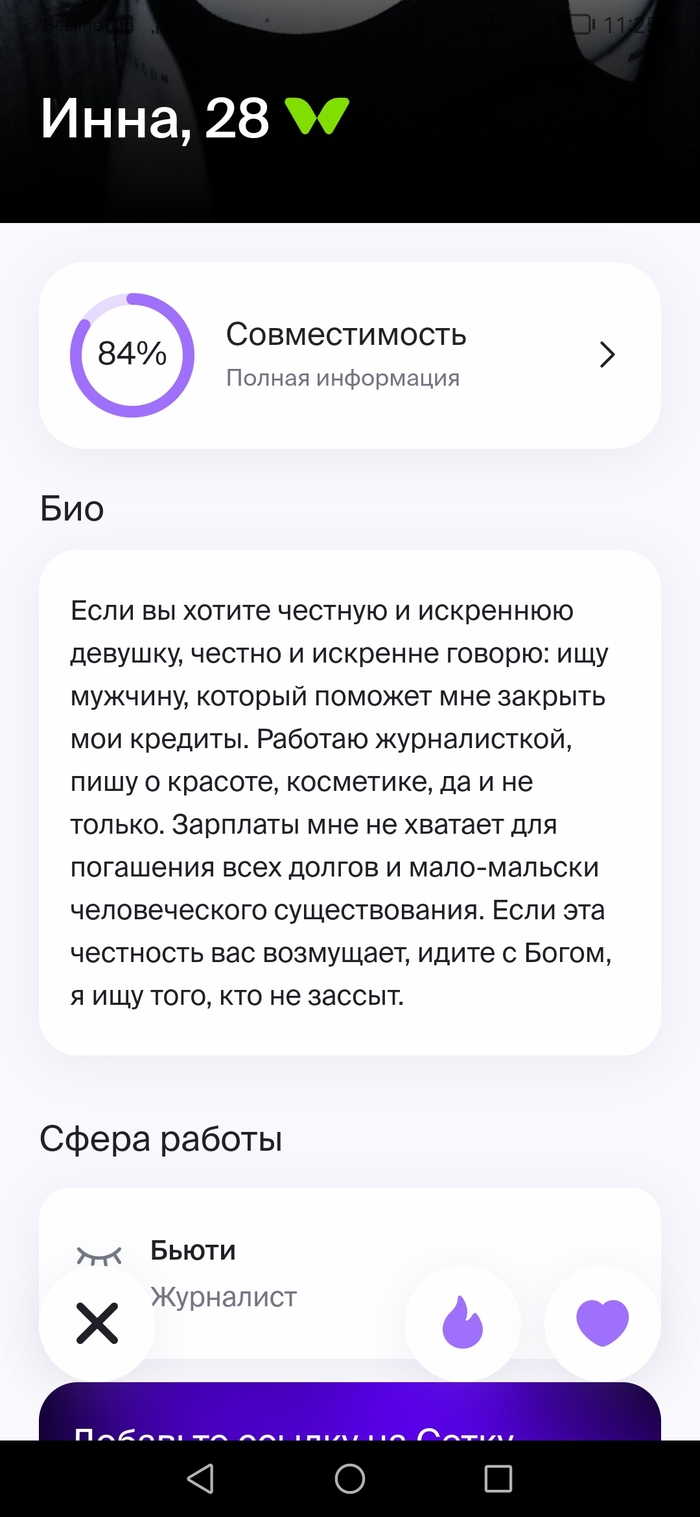Screen dimensions: 700x1517
Task: Send a superlike with the flame button
Action: [x=462, y=1323]
